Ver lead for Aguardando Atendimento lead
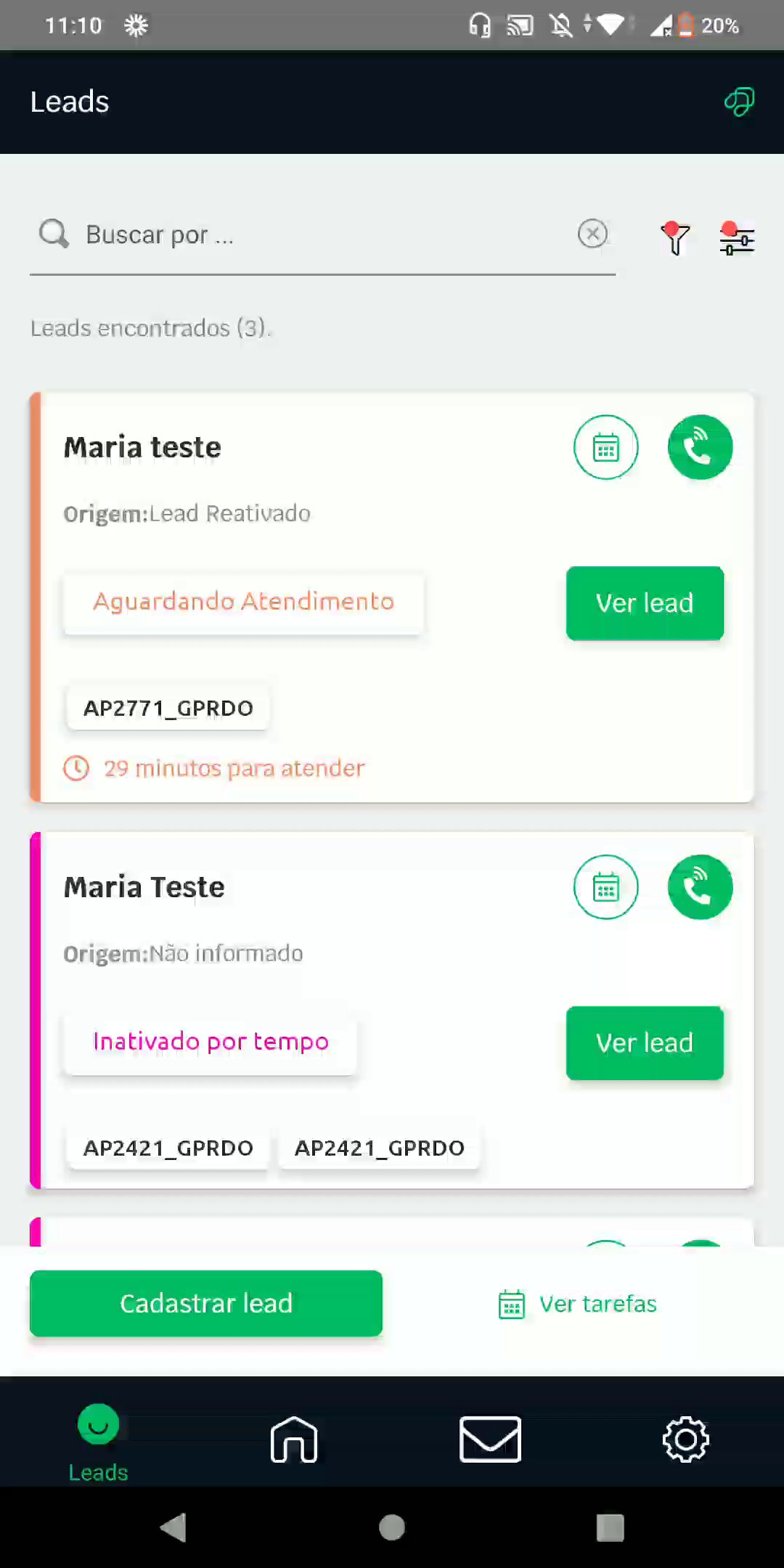The image size is (784, 1568). (645, 603)
